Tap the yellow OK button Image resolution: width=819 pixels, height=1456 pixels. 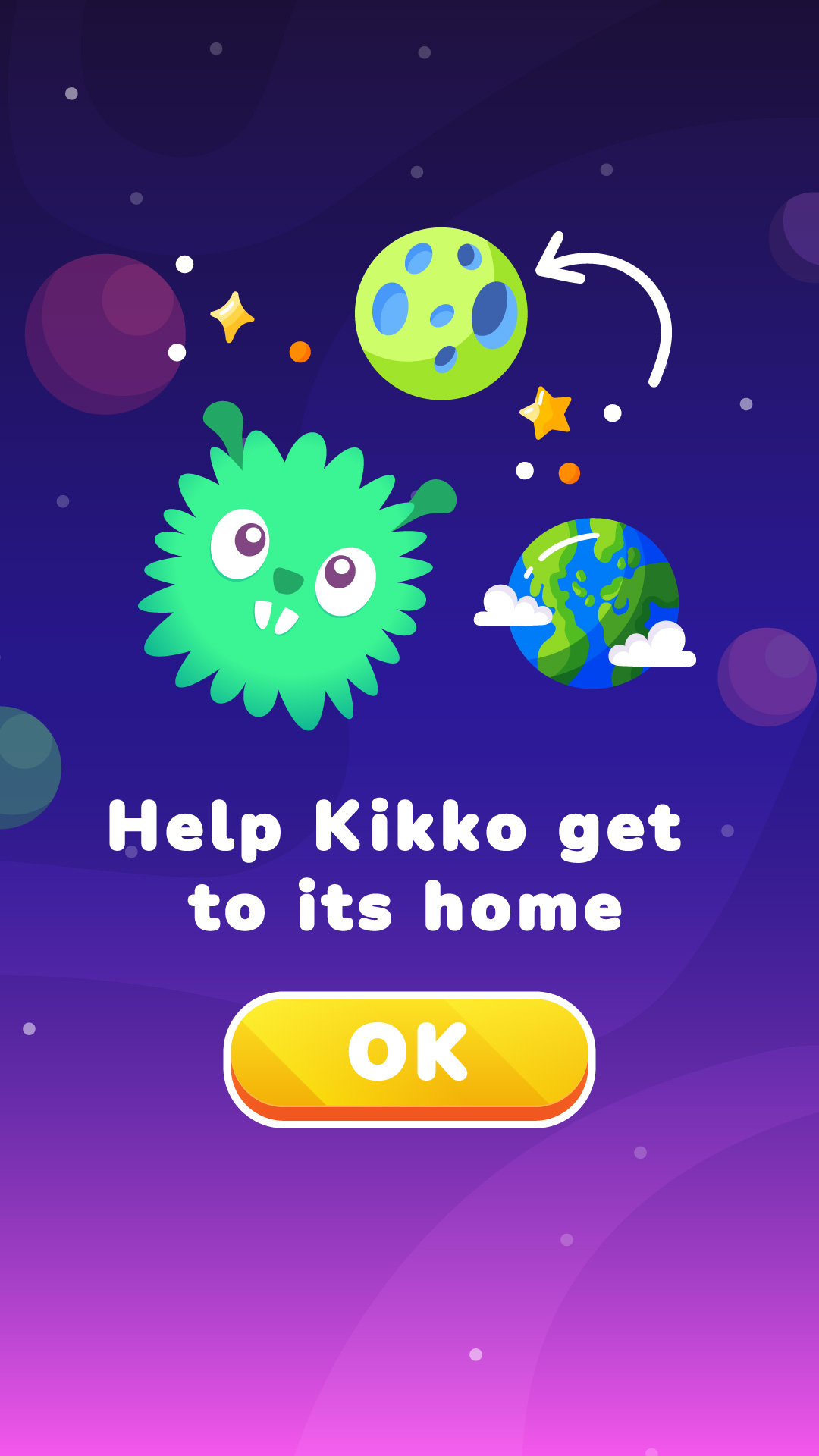(x=409, y=1057)
